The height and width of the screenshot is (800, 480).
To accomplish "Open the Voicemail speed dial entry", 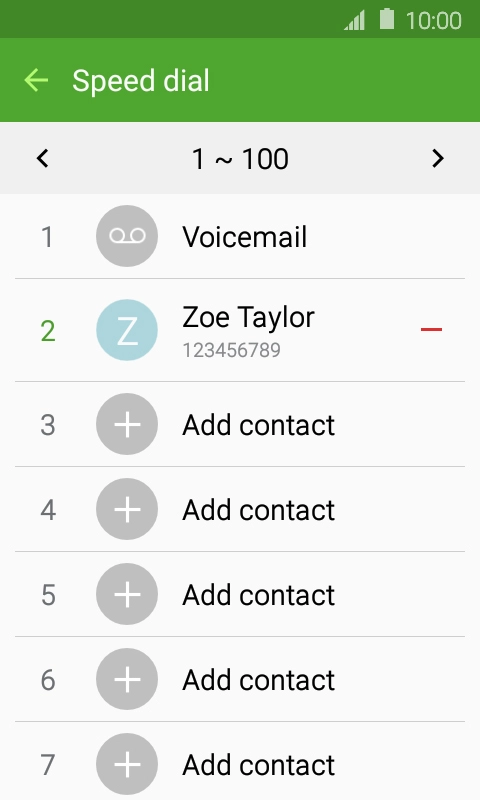I will (240, 237).
